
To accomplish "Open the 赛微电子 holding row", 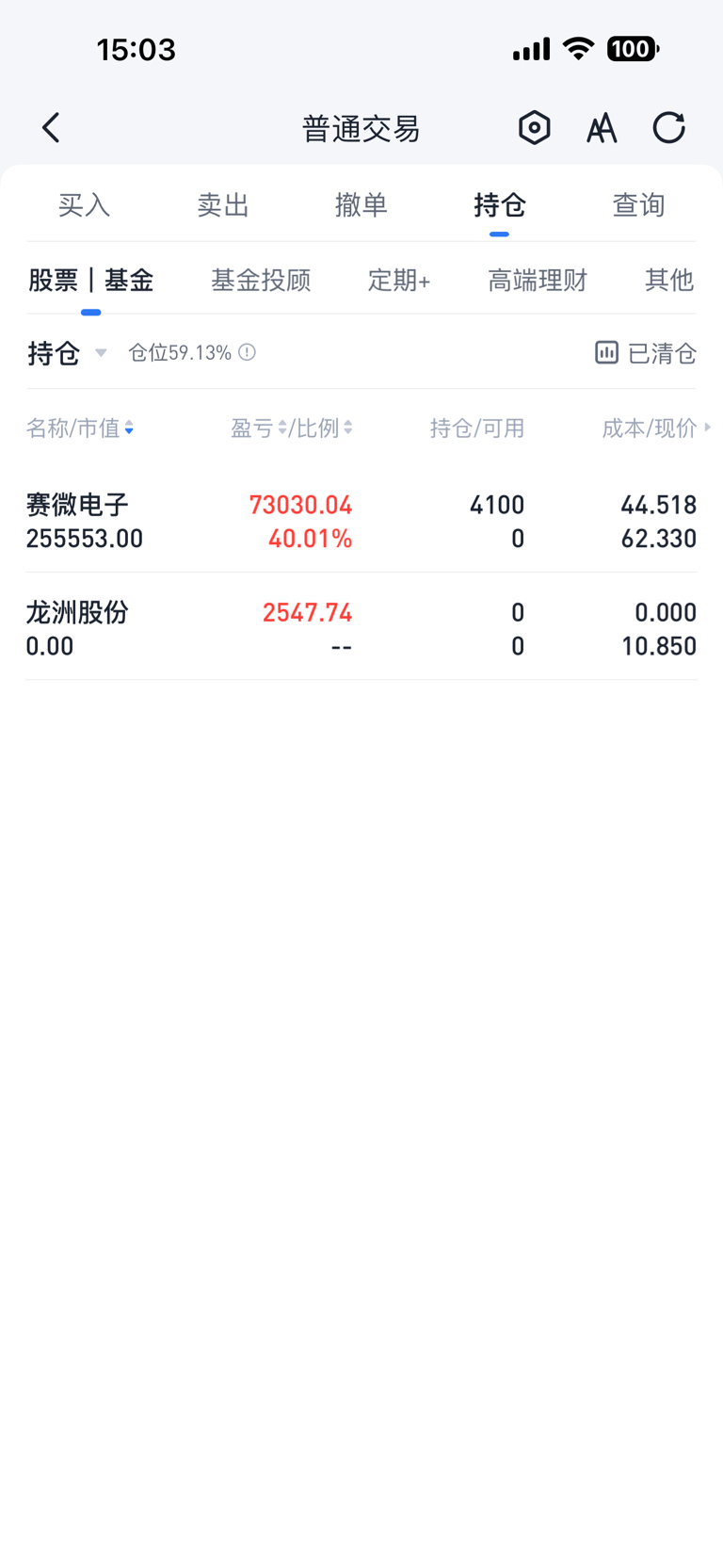I will [361, 521].
